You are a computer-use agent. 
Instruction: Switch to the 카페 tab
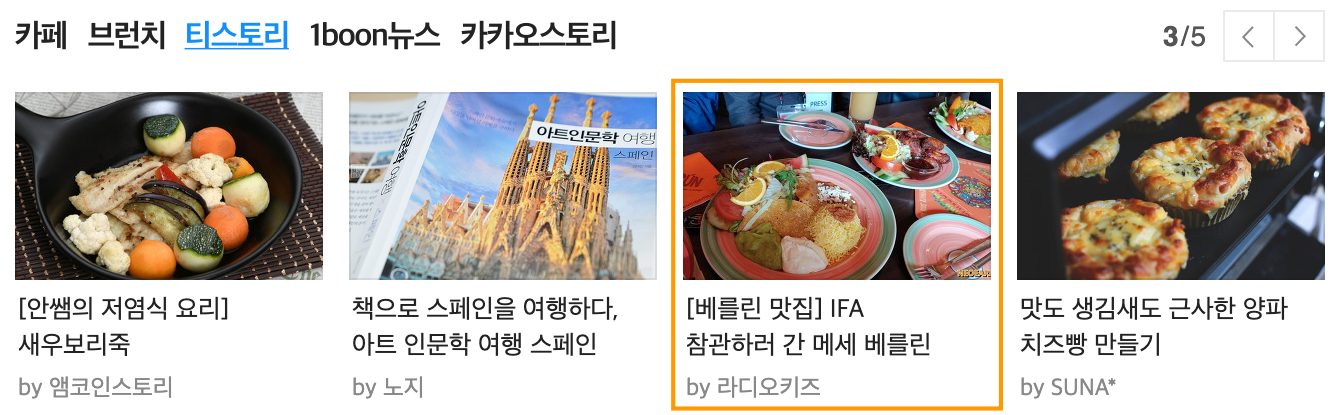point(41,36)
